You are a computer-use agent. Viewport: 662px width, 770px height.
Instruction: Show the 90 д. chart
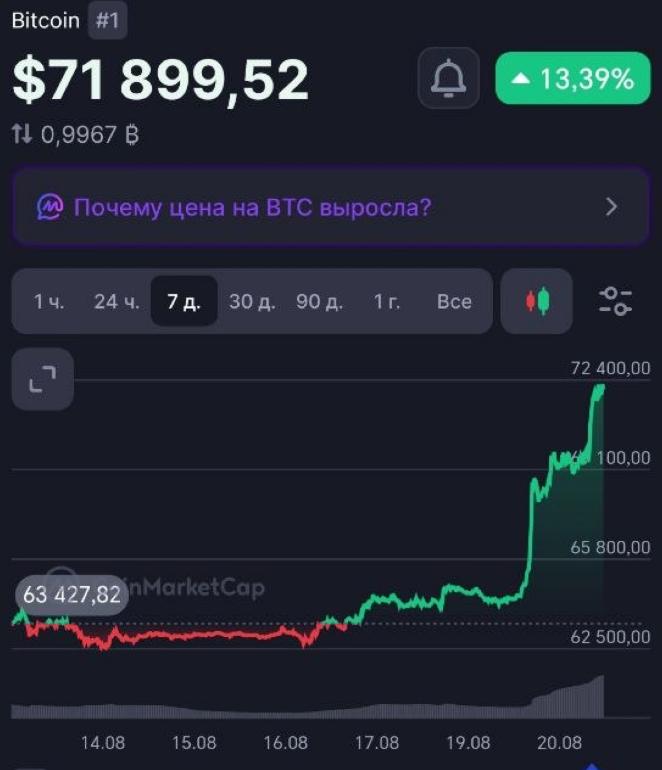[x=319, y=301]
